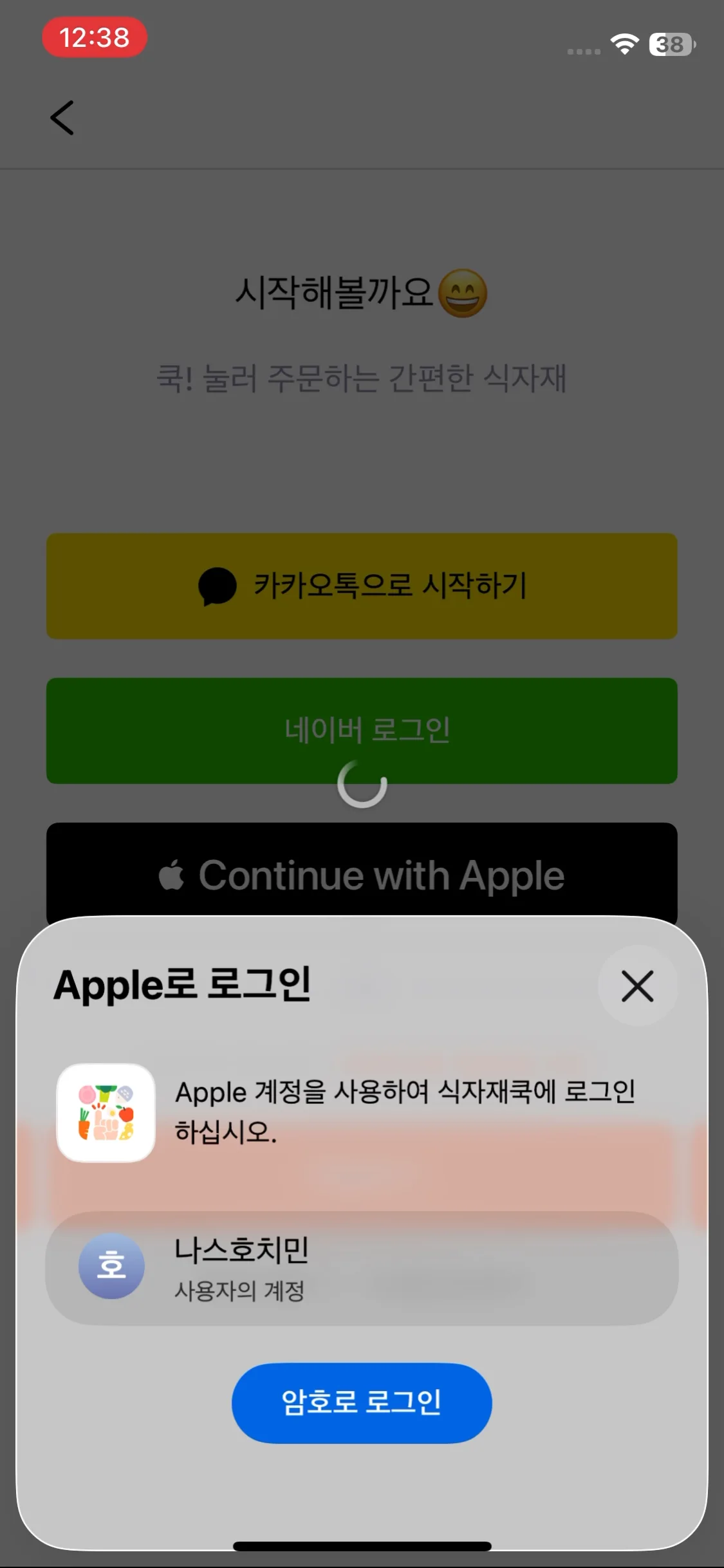
Task: Click the Wi-Fi icon in status bar
Action: pyautogui.click(x=623, y=44)
